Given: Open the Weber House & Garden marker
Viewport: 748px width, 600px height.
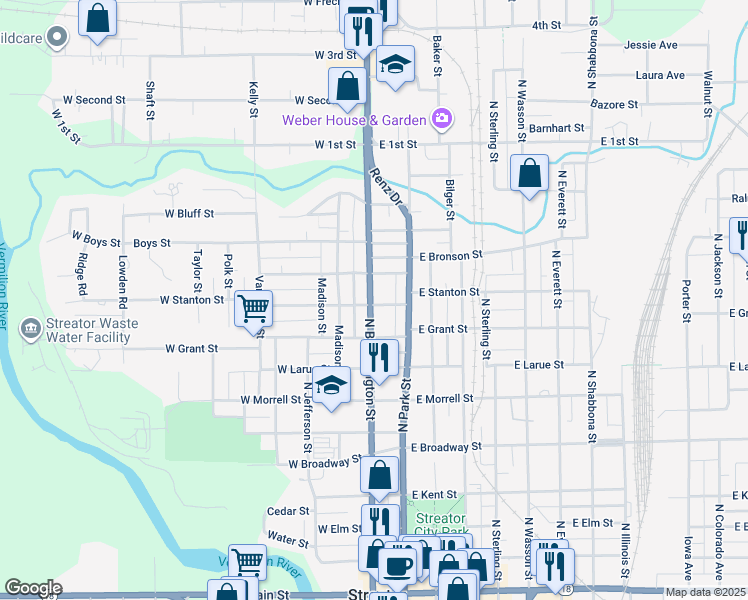Looking at the screenshot, I should (441, 120).
